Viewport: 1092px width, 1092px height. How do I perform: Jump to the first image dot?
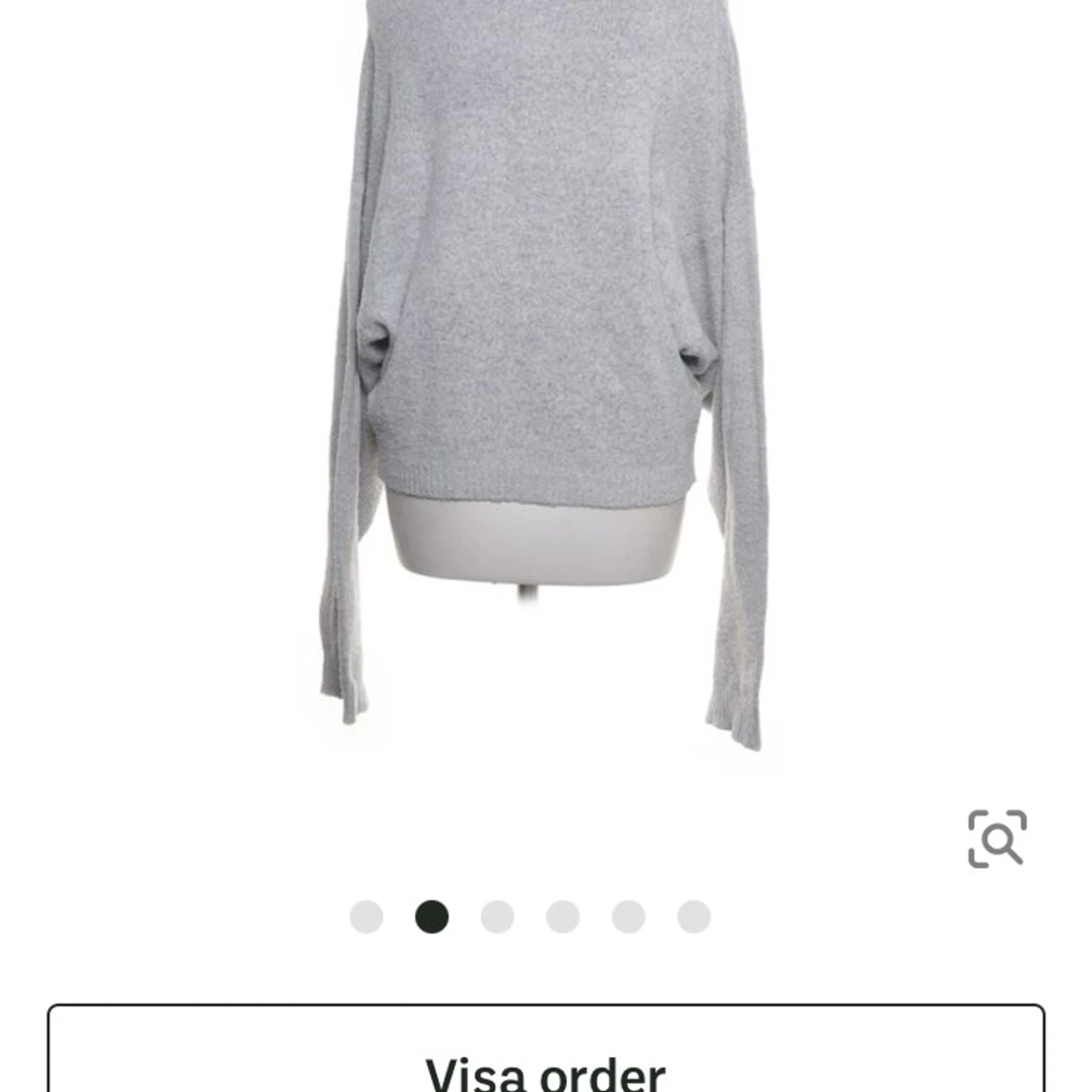pyautogui.click(x=366, y=916)
